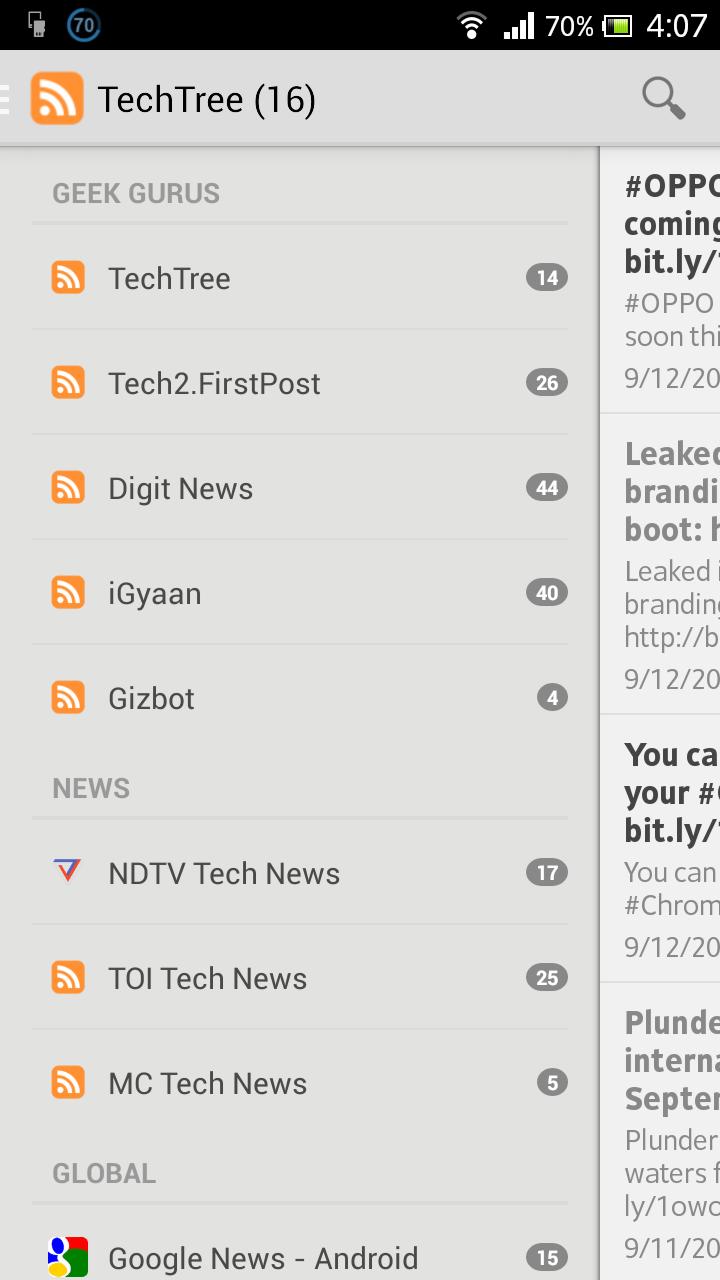The width and height of the screenshot is (720, 1280).
Task: Click the app's RSS logo in the title bar
Action: tap(58, 98)
